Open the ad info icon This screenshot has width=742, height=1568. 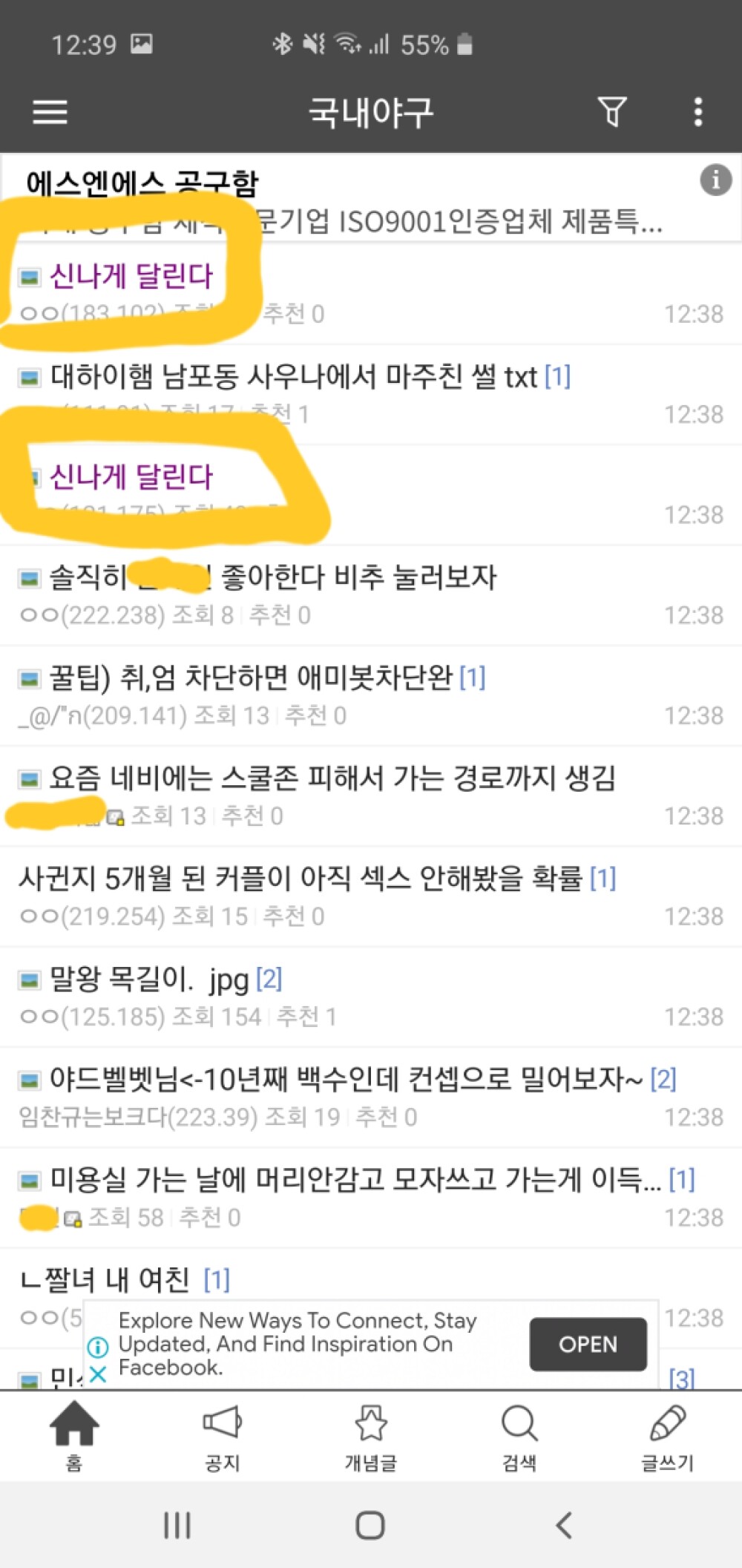point(715,180)
